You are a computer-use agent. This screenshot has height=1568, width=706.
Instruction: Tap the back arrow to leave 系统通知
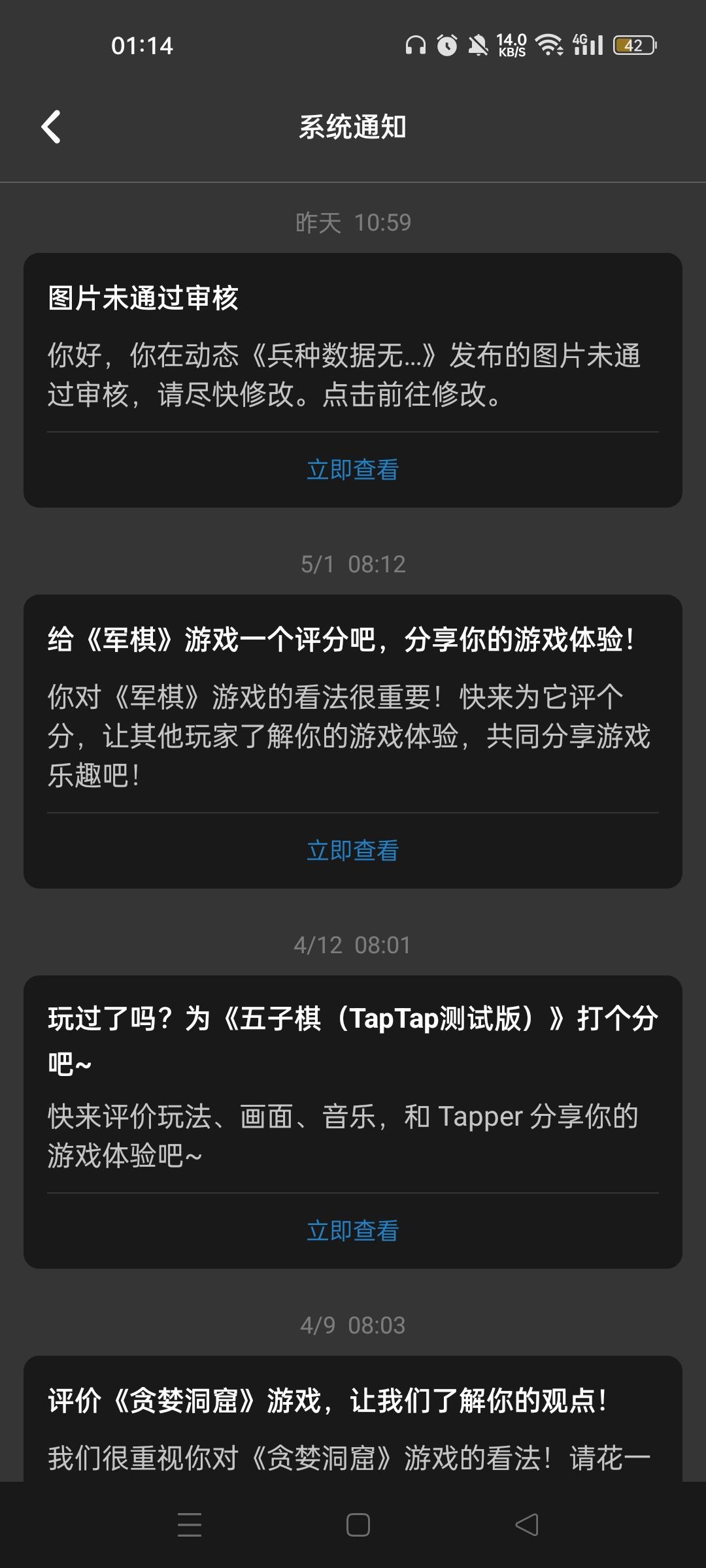pos(51,127)
